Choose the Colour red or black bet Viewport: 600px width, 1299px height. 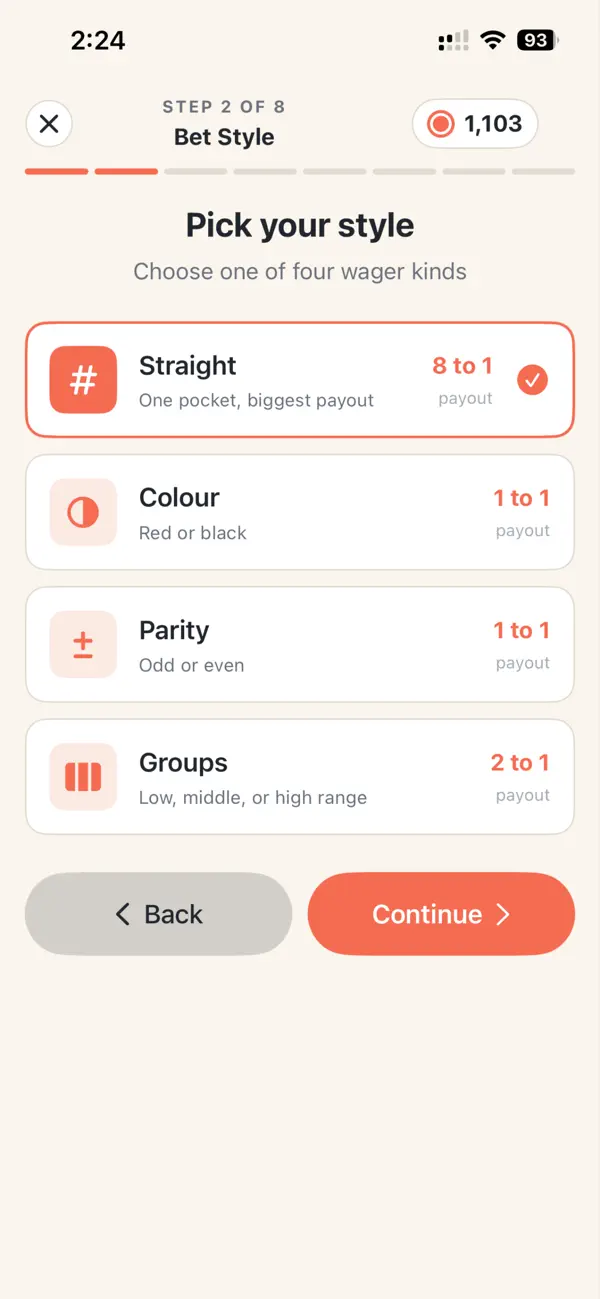tap(300, 512)
